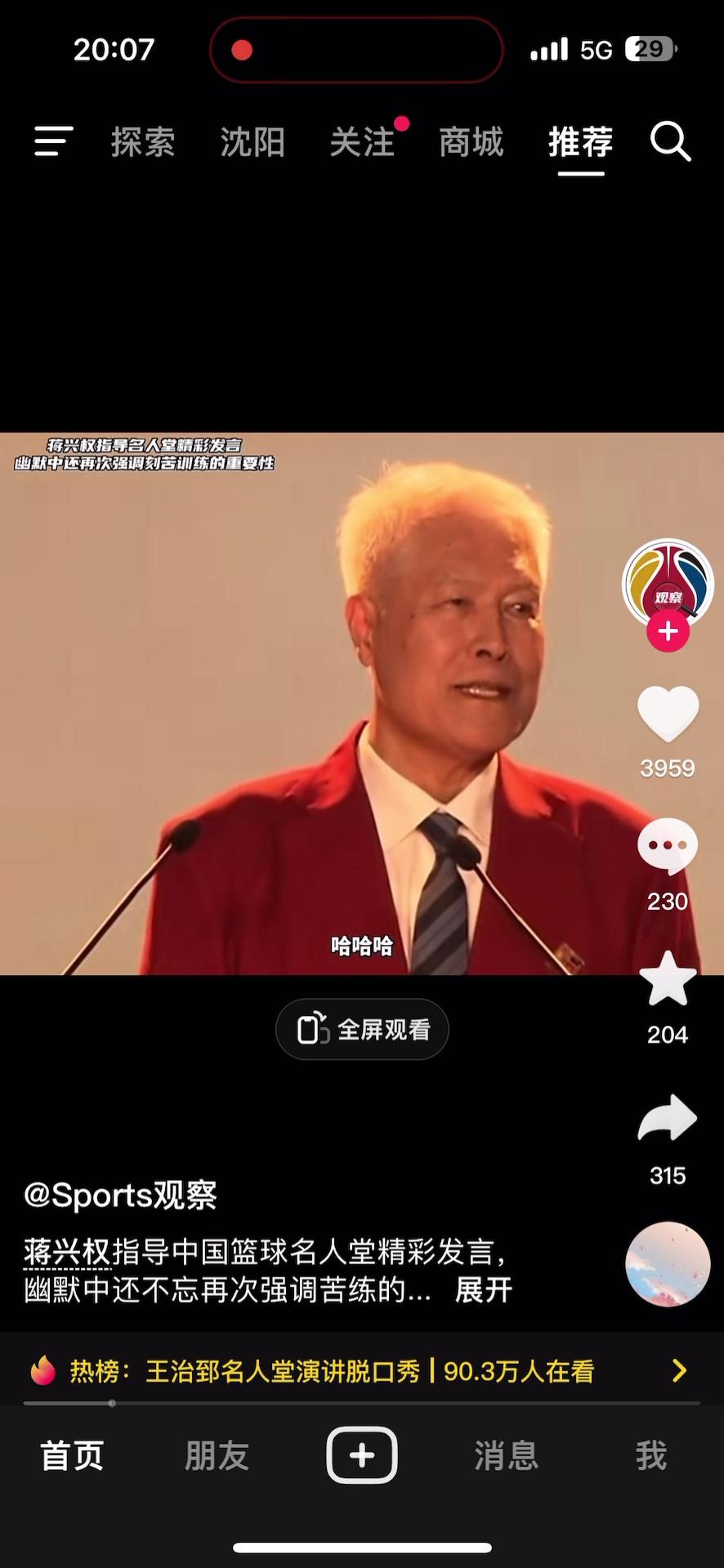
Task: Go to the 朋友 tab
Action: pos(217,1455)
